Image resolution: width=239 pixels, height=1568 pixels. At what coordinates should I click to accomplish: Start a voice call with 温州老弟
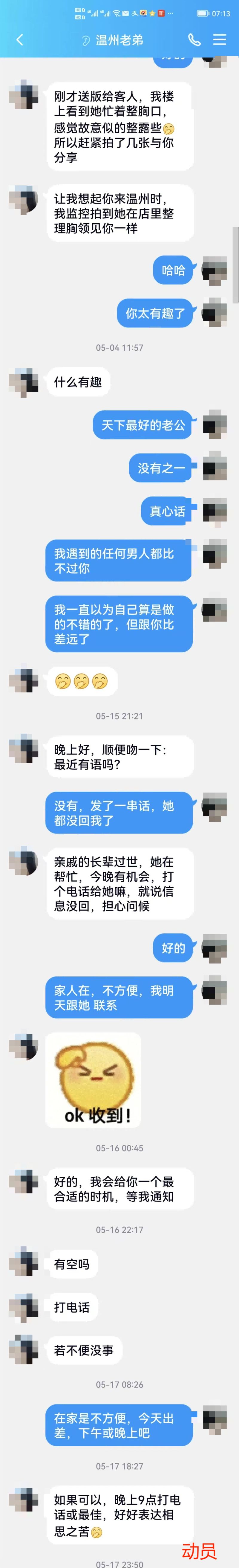tap(194, 39)
